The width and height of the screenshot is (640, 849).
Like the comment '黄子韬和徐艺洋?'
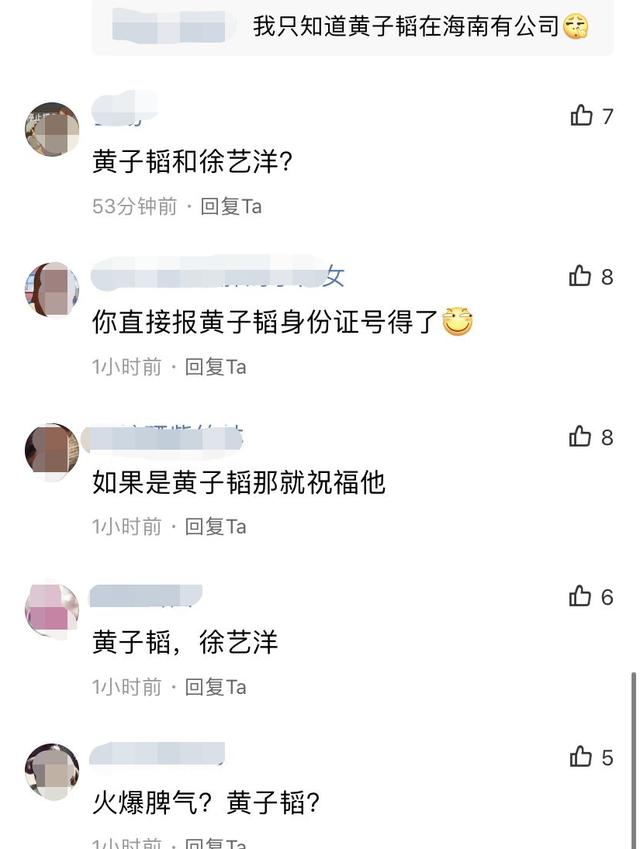coord(581,117)
